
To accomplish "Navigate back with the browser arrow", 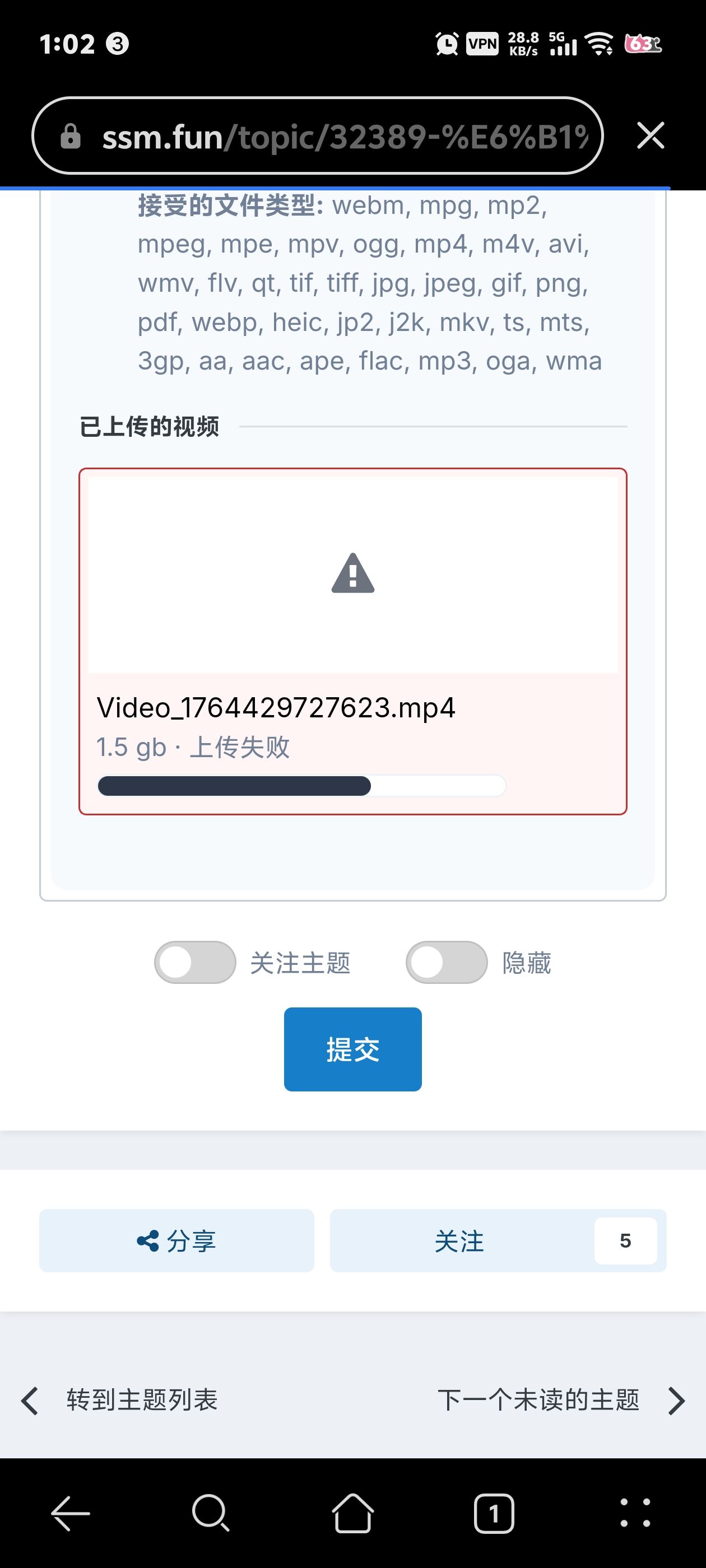I will [x=71, y=1513].
